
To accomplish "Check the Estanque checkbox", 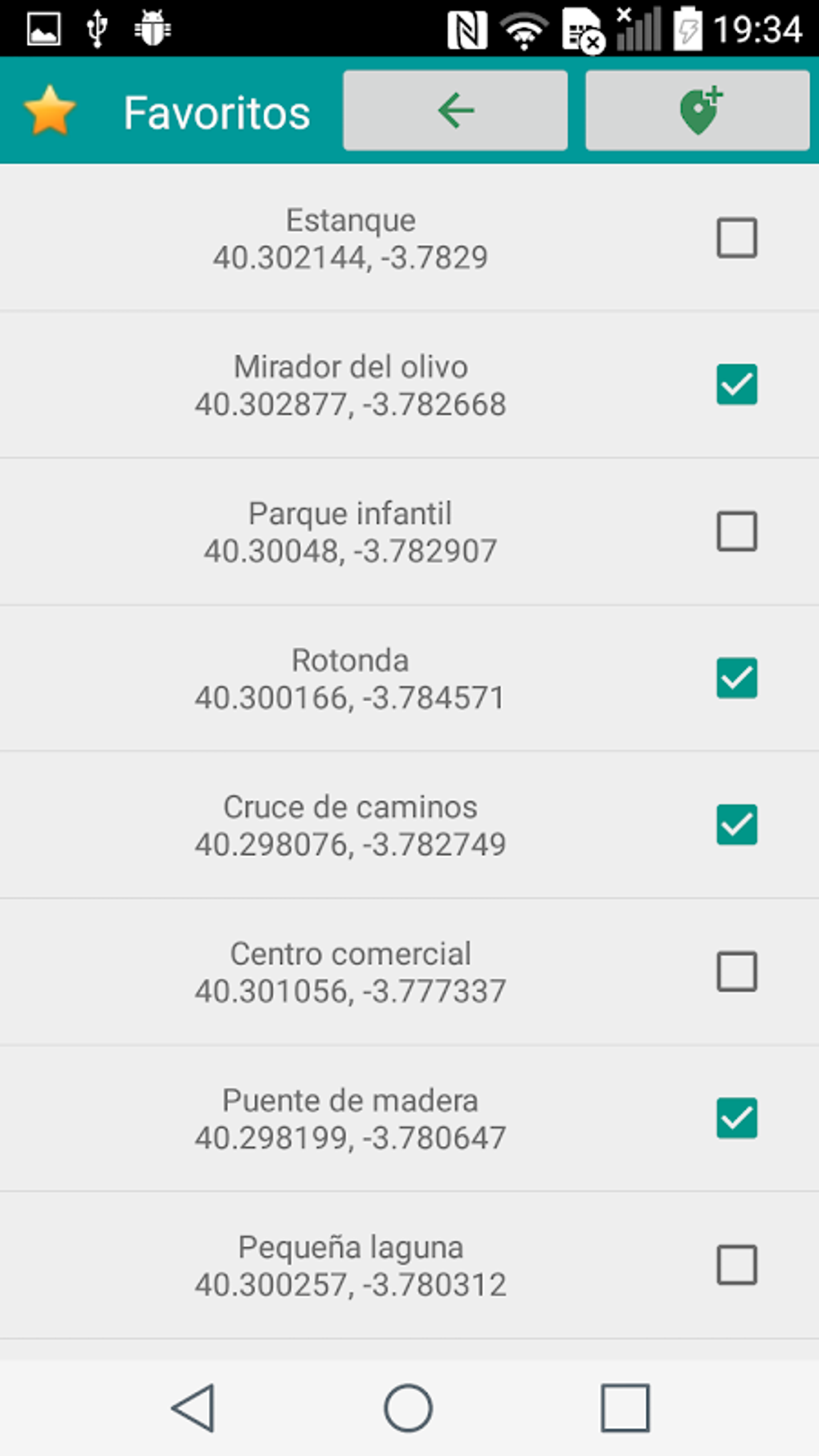I will [x=736, y=238].
